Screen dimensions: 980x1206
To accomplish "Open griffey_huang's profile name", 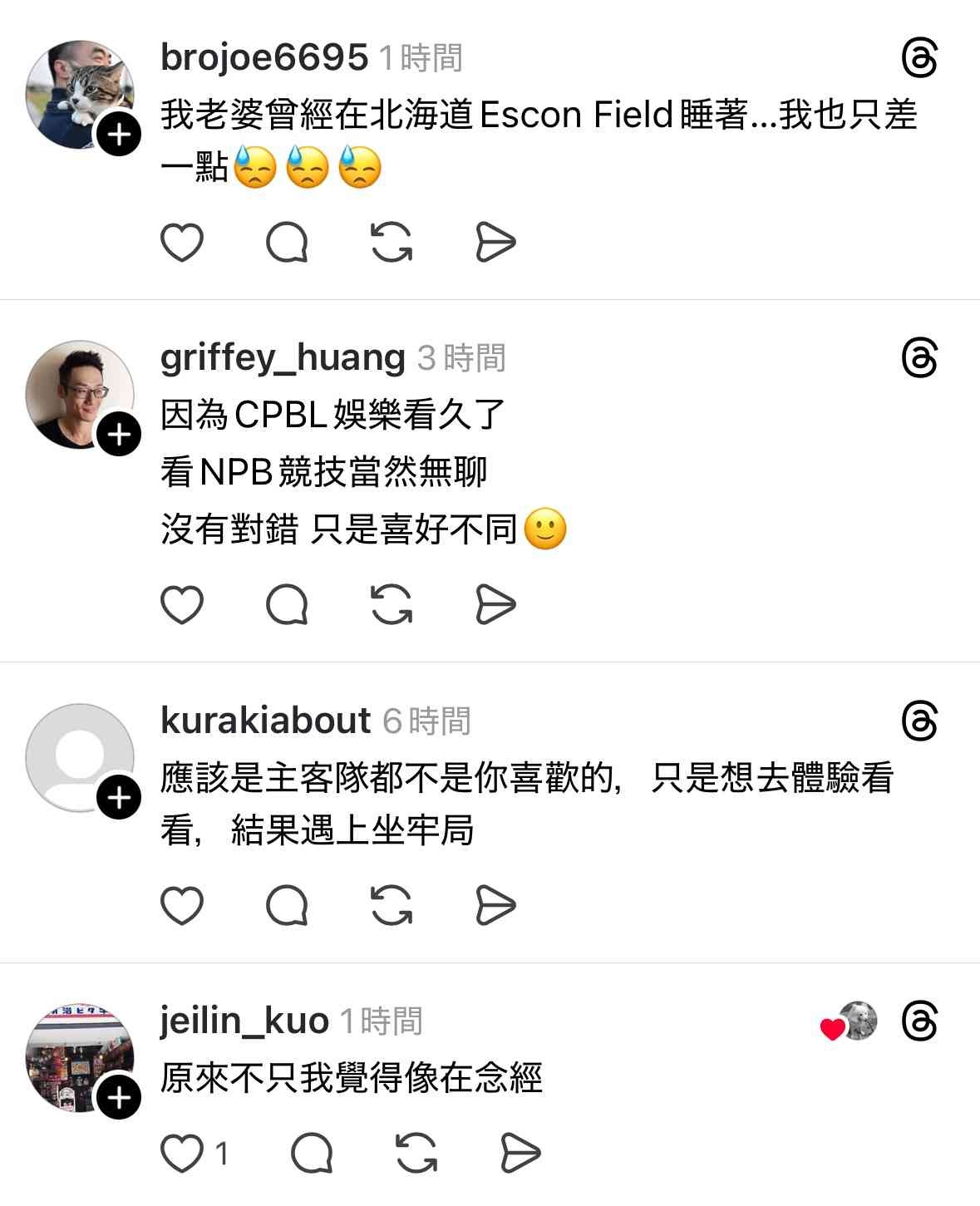I will pyautogui.click(x=283, y=357).
